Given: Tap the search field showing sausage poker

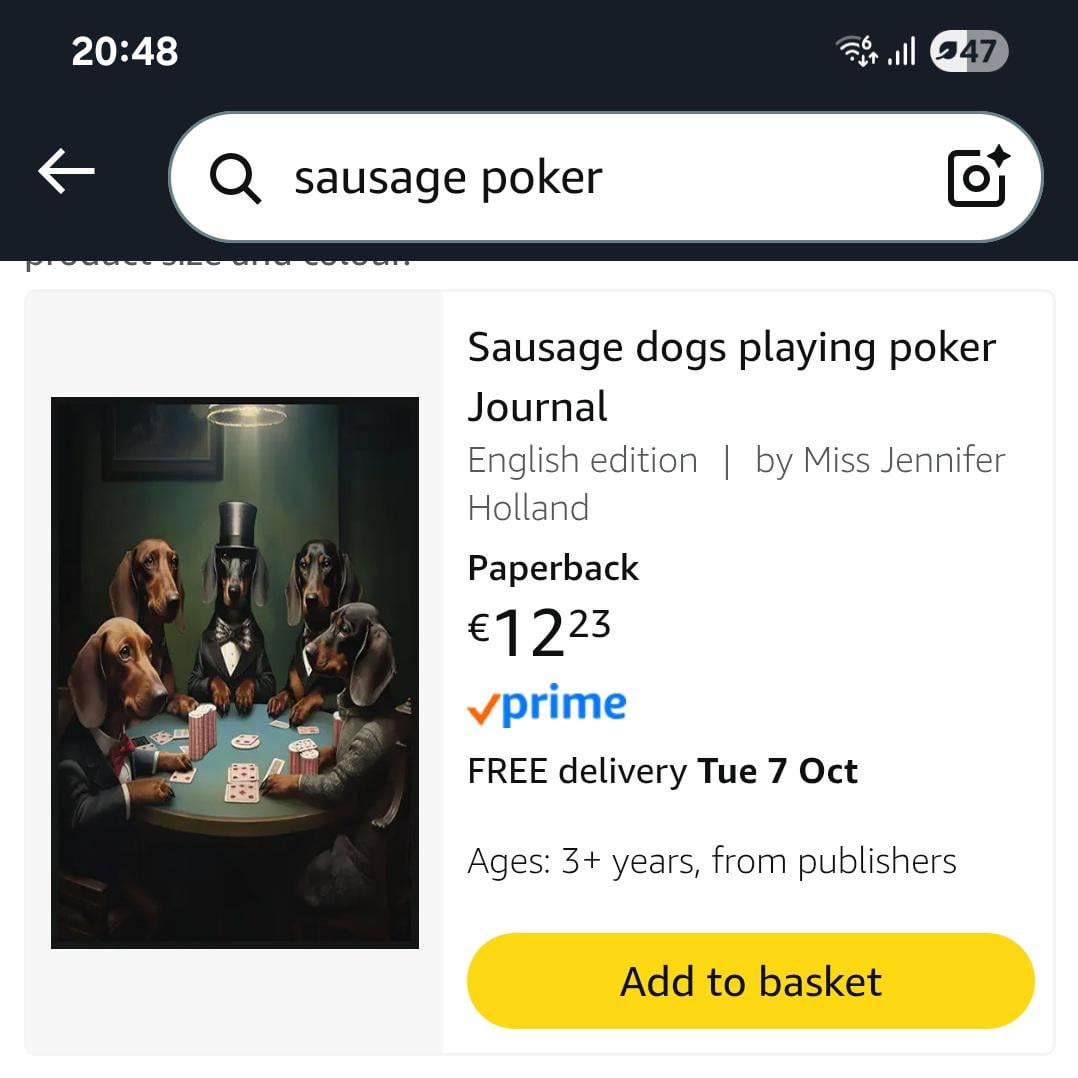Looking at the screenshot, I should pos(560,178).
